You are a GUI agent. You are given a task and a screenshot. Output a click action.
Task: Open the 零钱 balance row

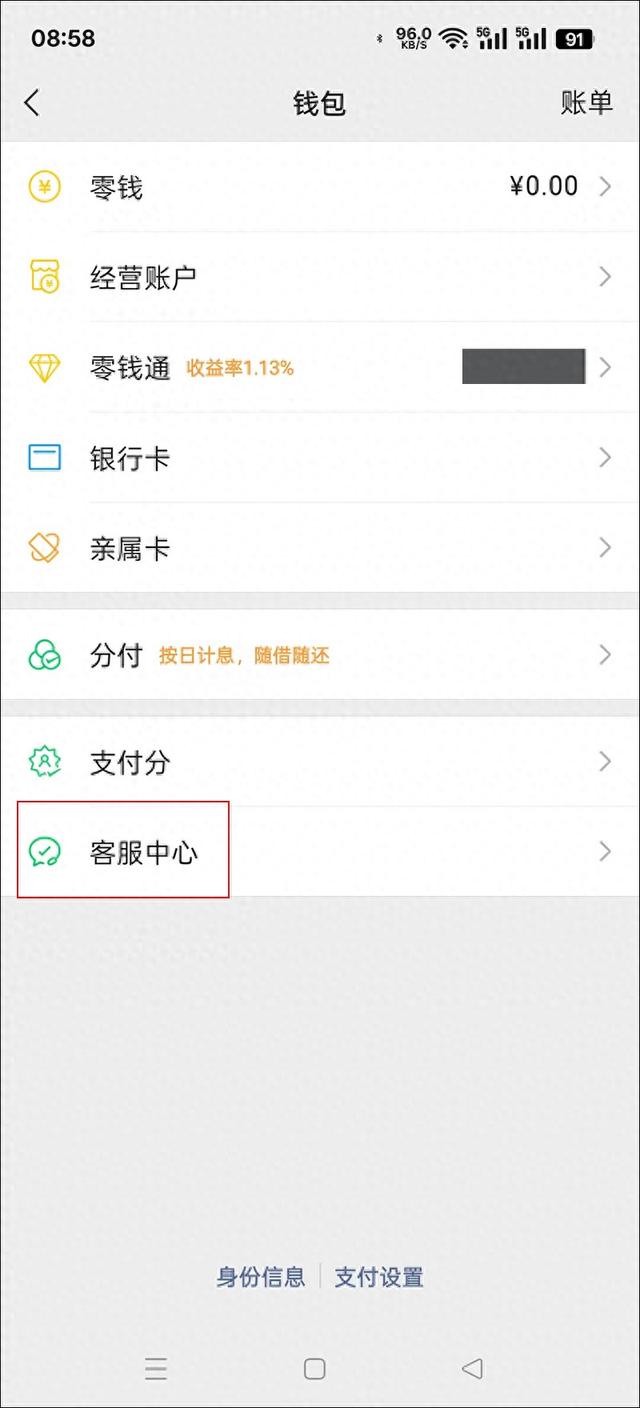[320, 187]
